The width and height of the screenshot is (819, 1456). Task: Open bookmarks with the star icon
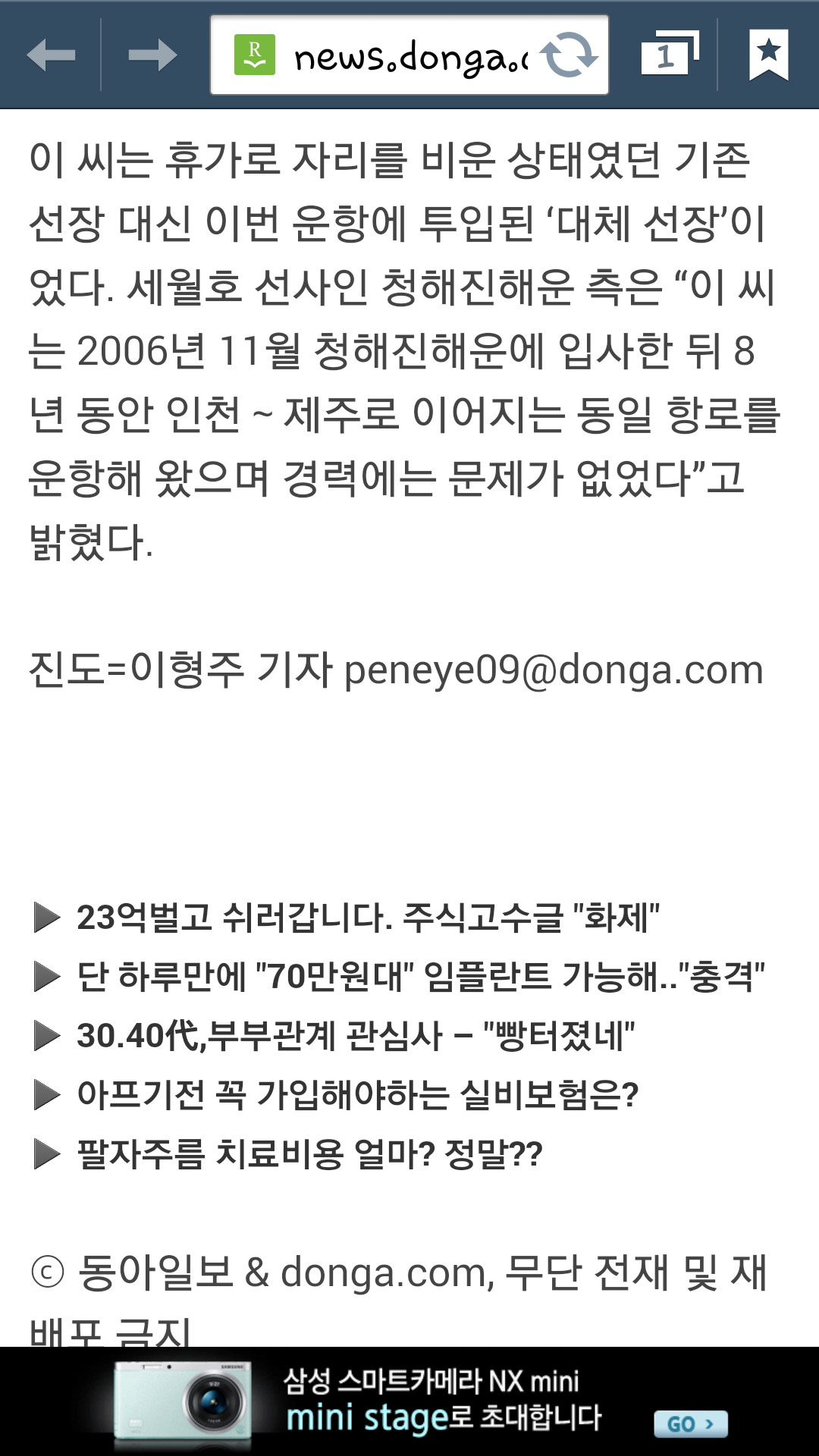pos(769,55)
